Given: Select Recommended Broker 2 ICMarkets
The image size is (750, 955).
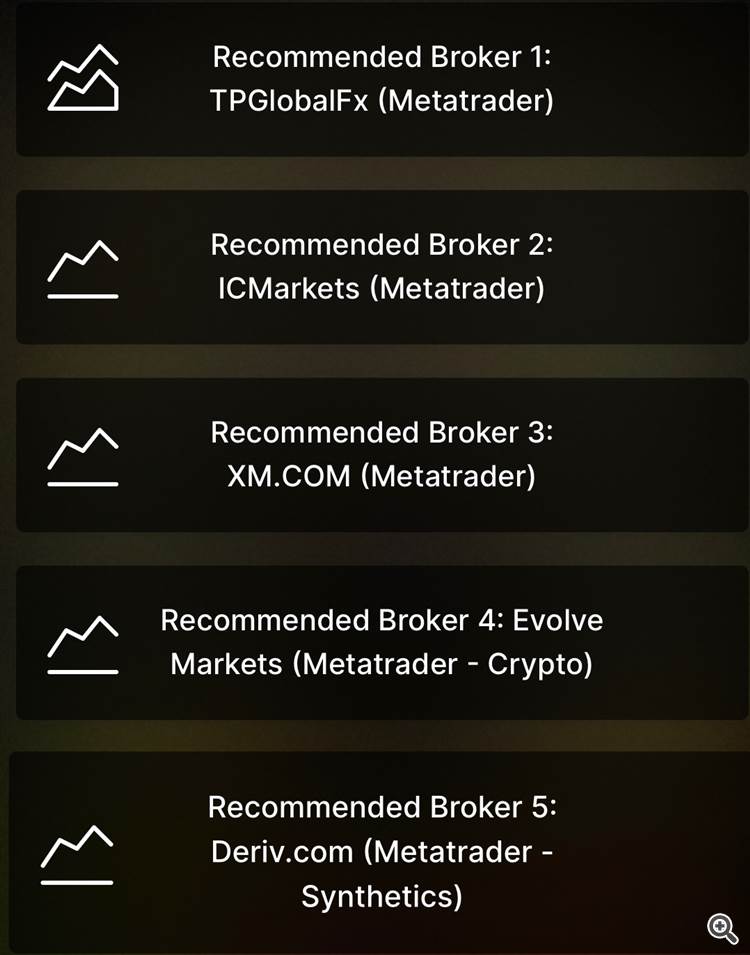Looking at the screenshot, I should pyautogui.click(x=382, y=266).
